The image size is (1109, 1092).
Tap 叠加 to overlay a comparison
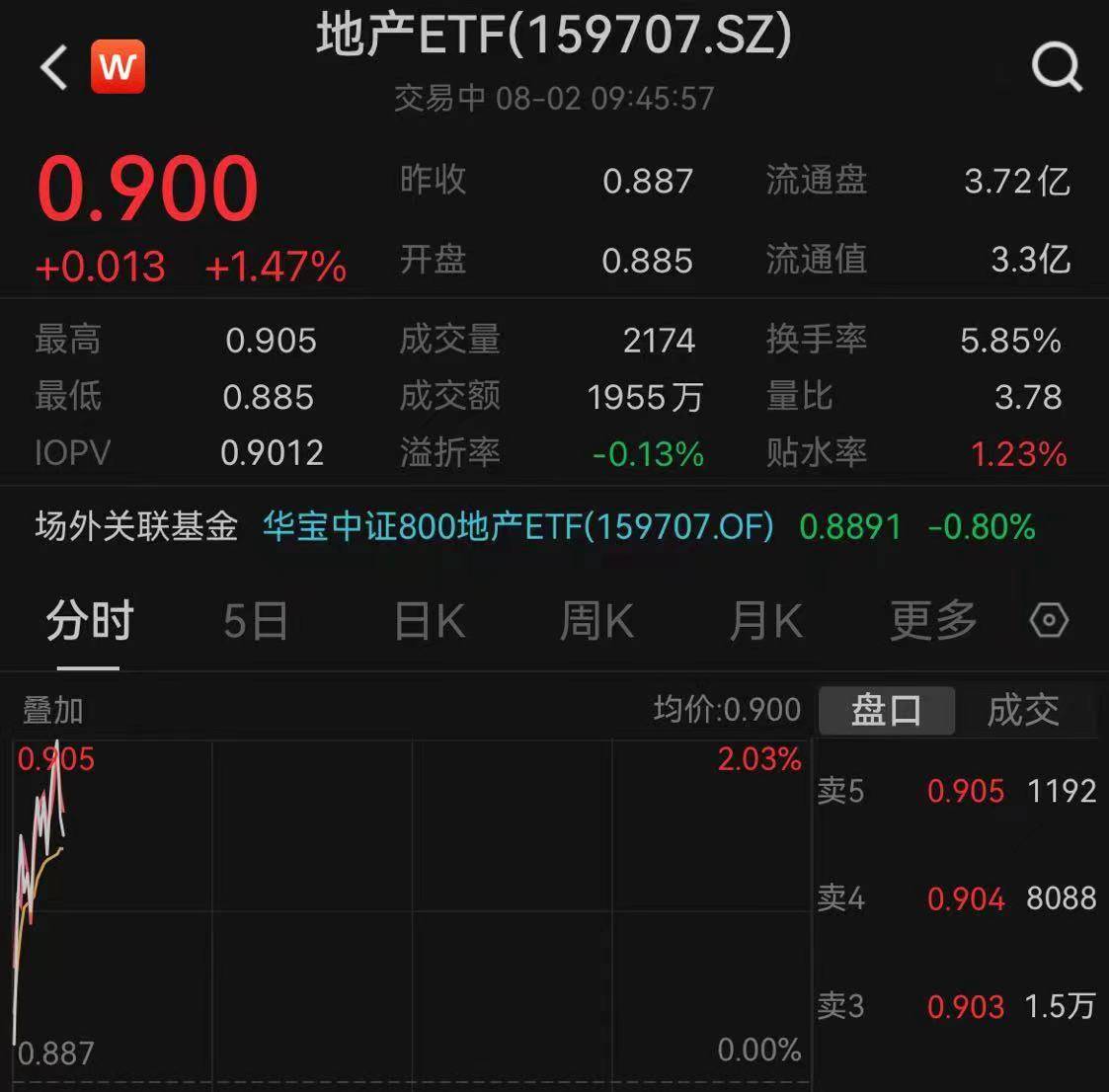(x=53, y=710)
